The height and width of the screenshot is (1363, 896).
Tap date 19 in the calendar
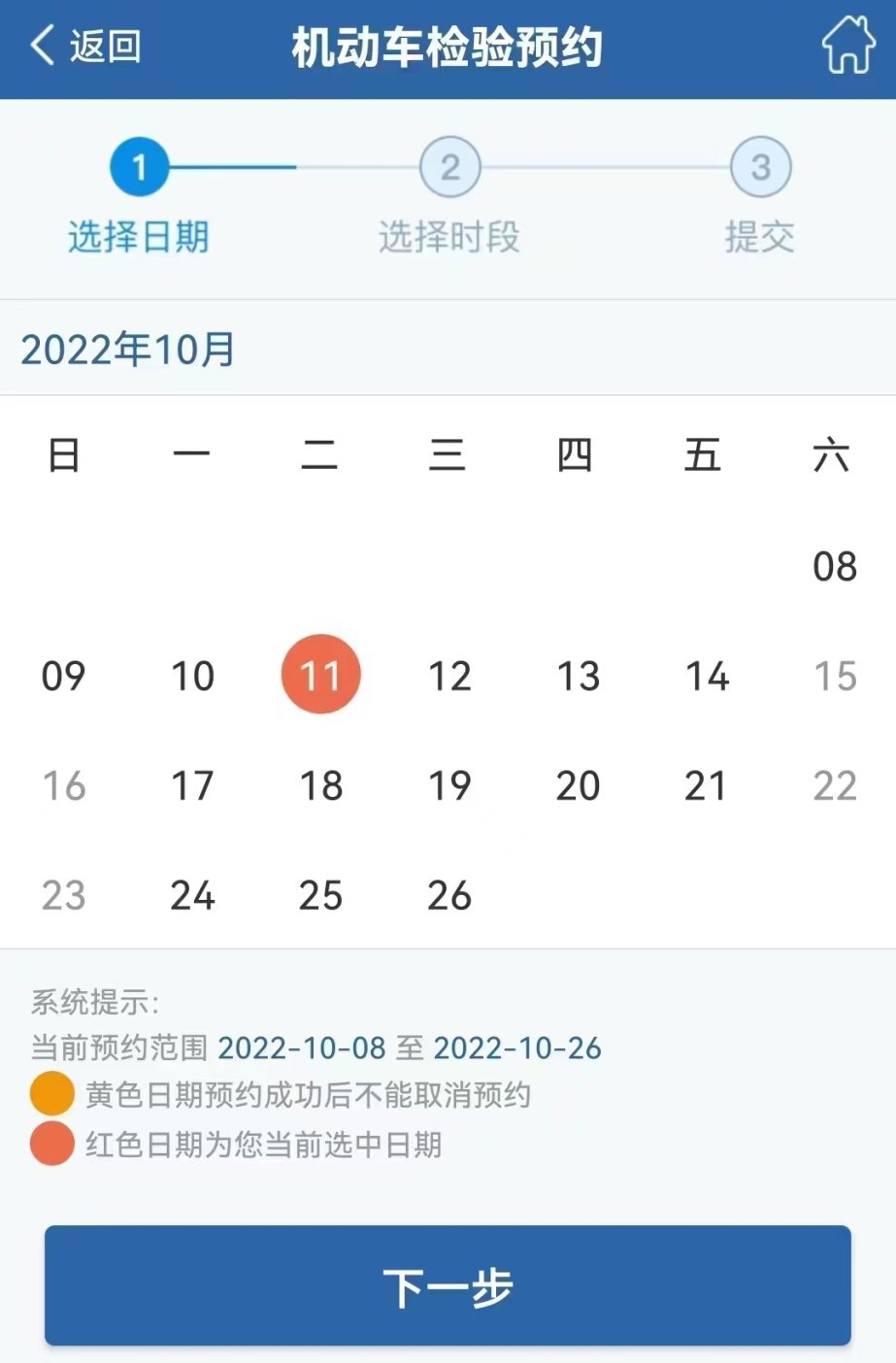[449, 785]
